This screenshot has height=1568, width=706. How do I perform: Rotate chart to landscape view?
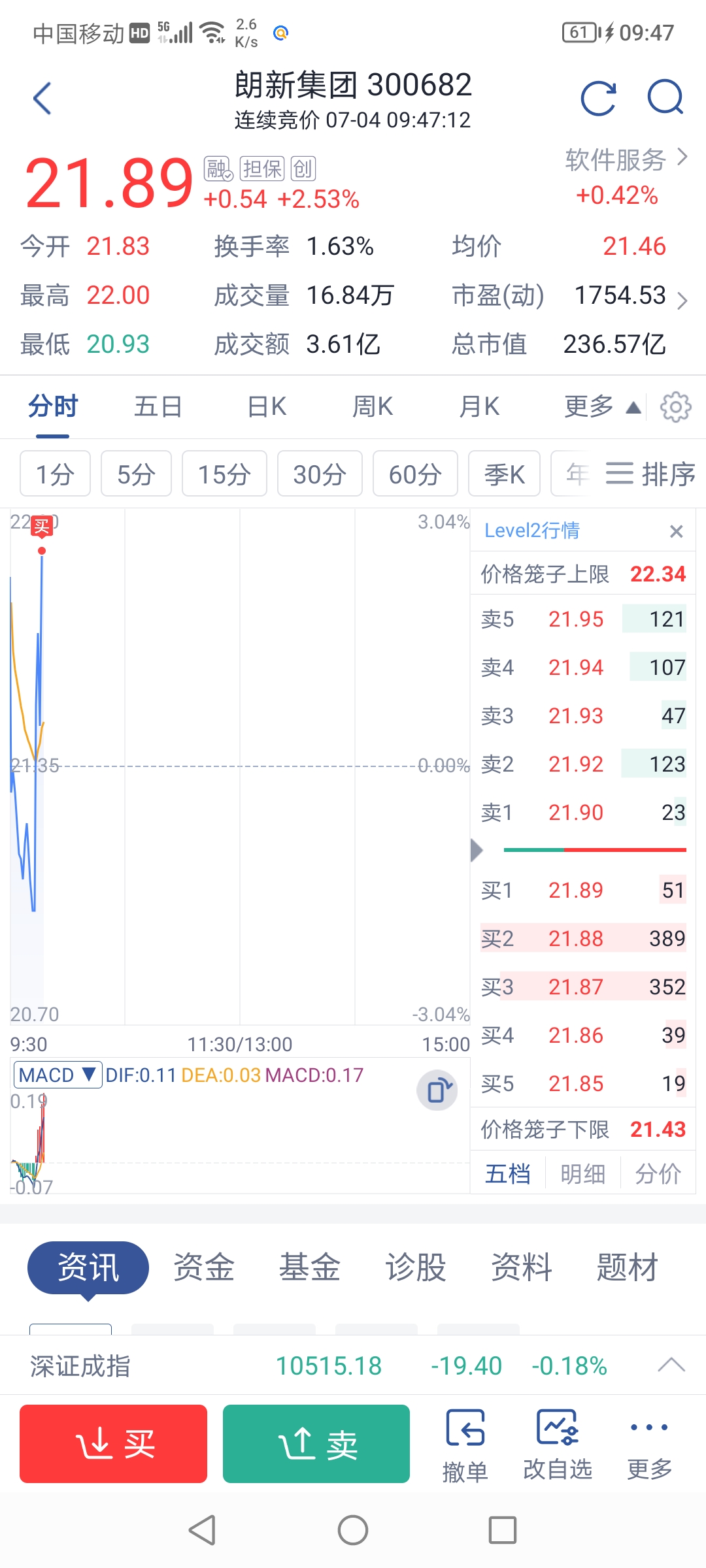click(x=437, y=1090)
